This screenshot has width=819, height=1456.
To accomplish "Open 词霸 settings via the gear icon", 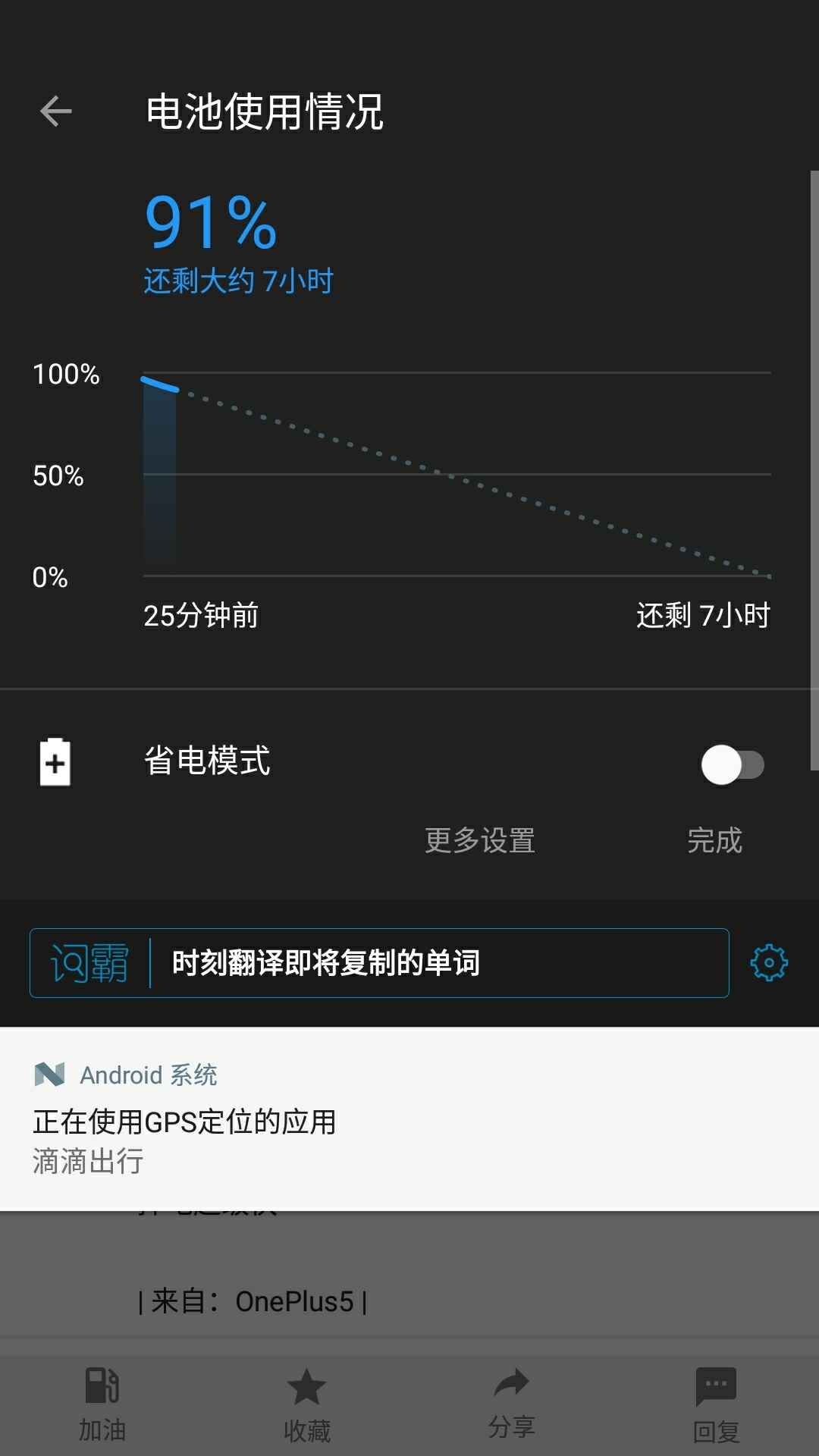I will tap(768, 962).
